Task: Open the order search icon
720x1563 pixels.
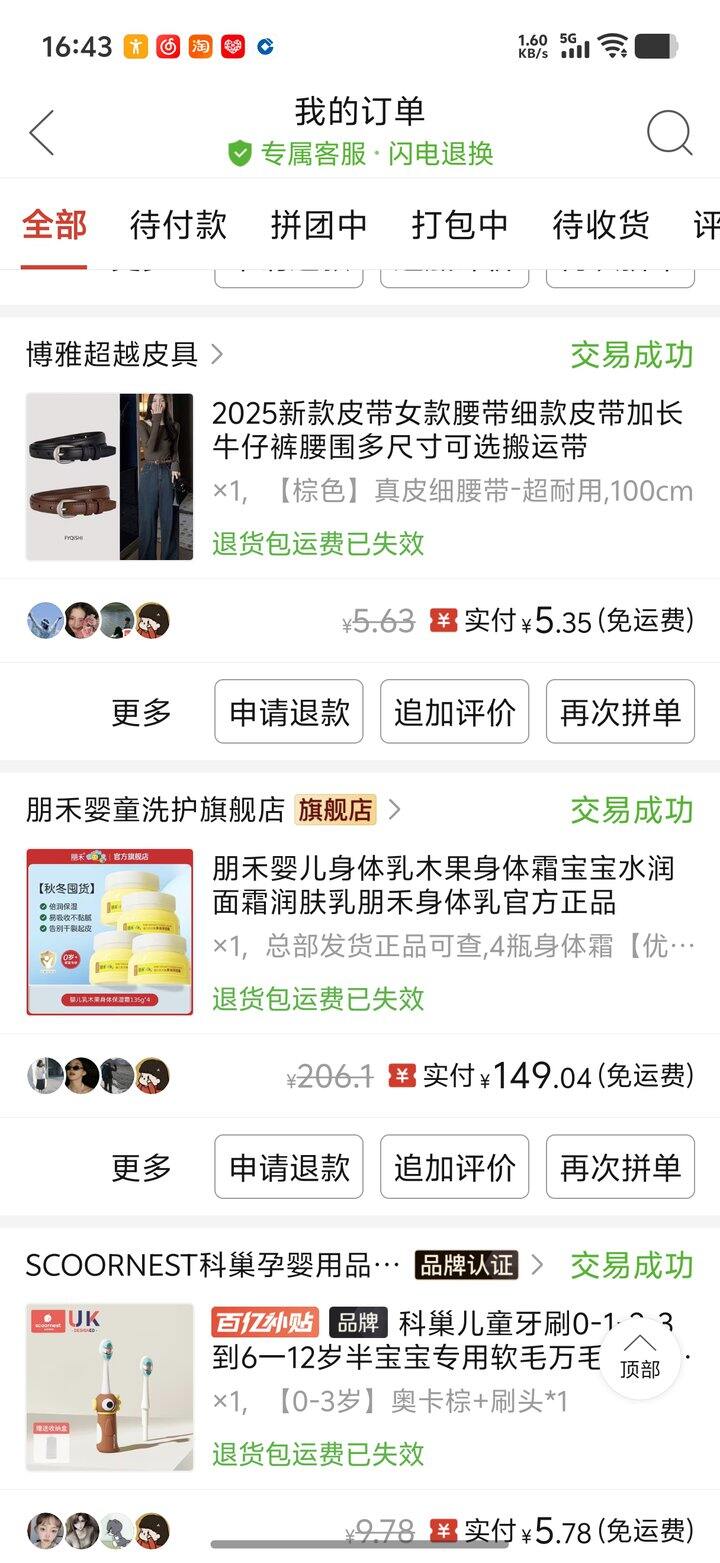Action: (669, 132)
